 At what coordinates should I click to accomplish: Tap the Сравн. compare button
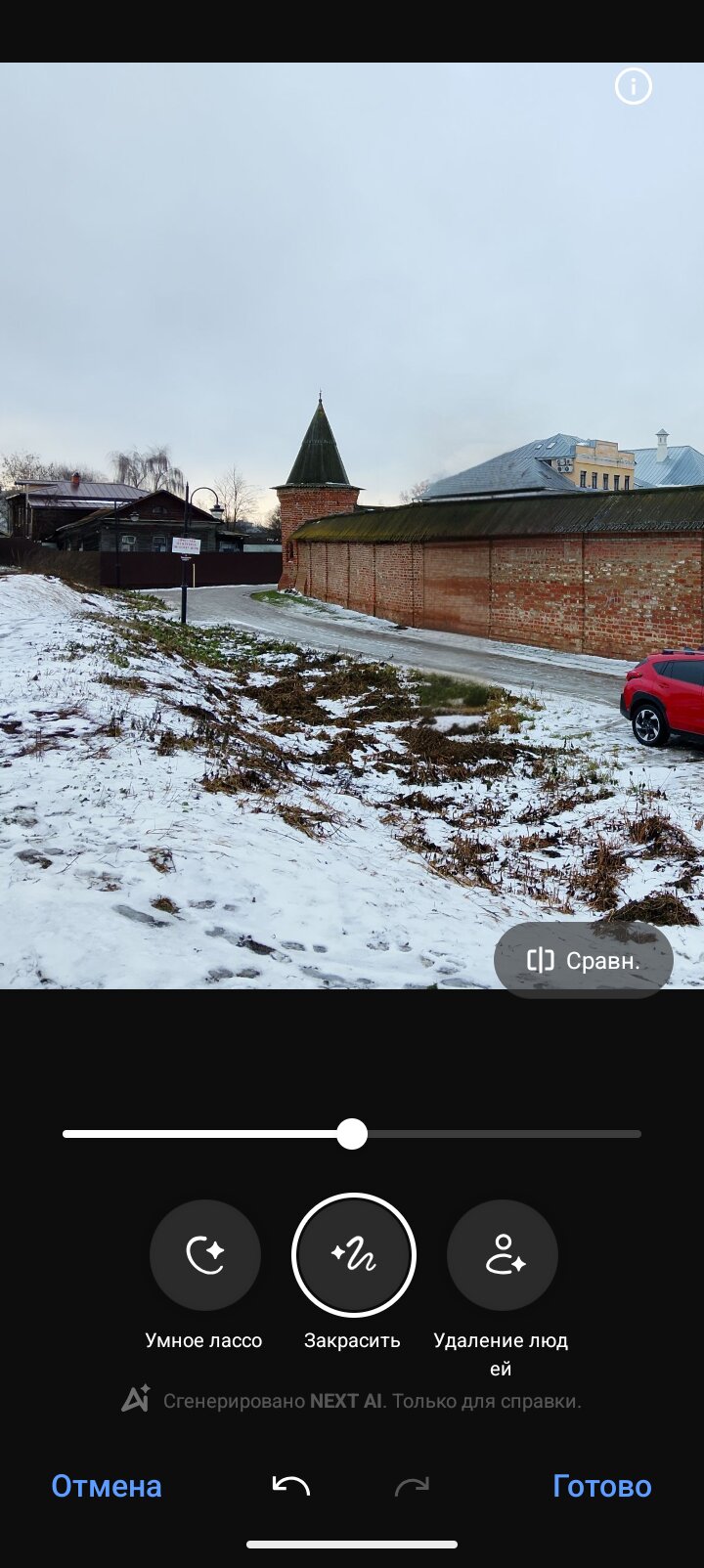pyautogui.click(x=584, y=960)
